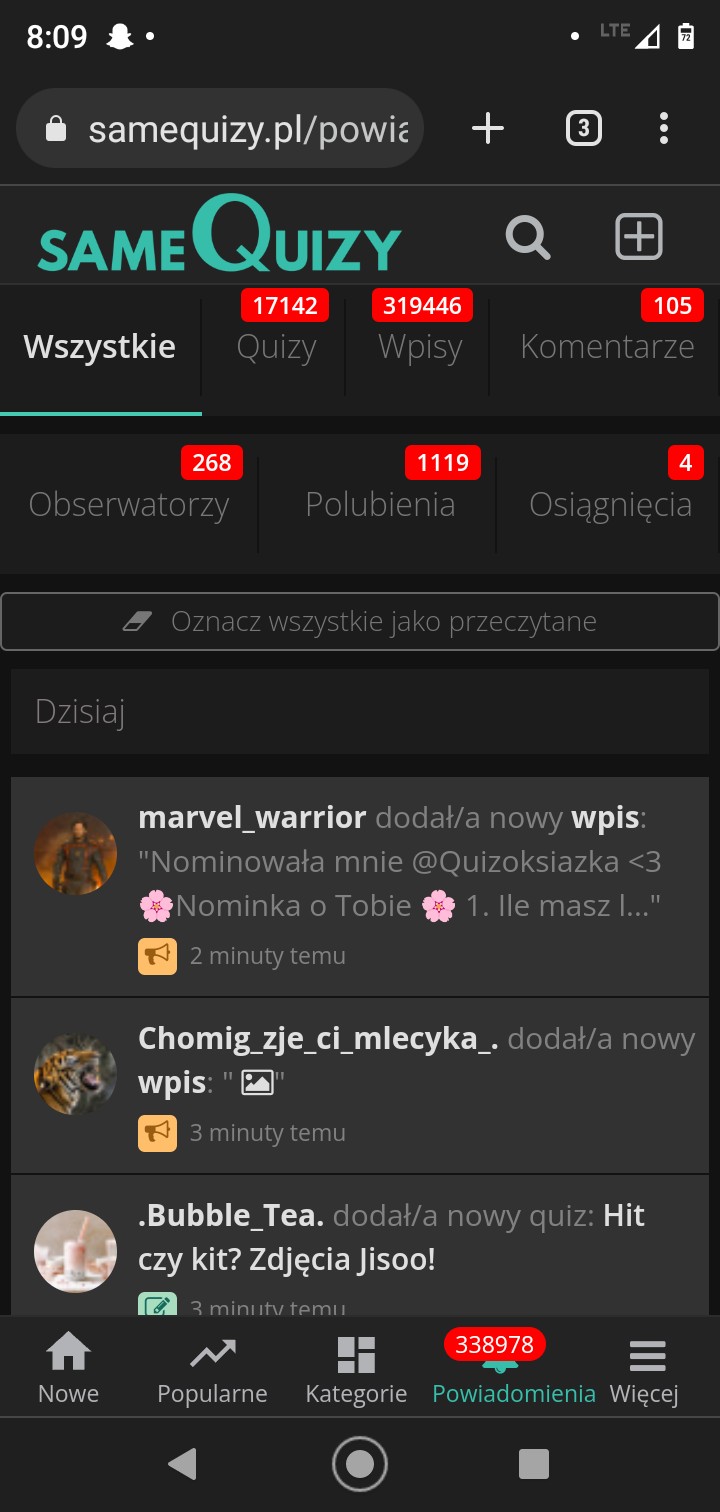Mark all notifications as read
720x1512 pixels.
click(x=360, y=621)
